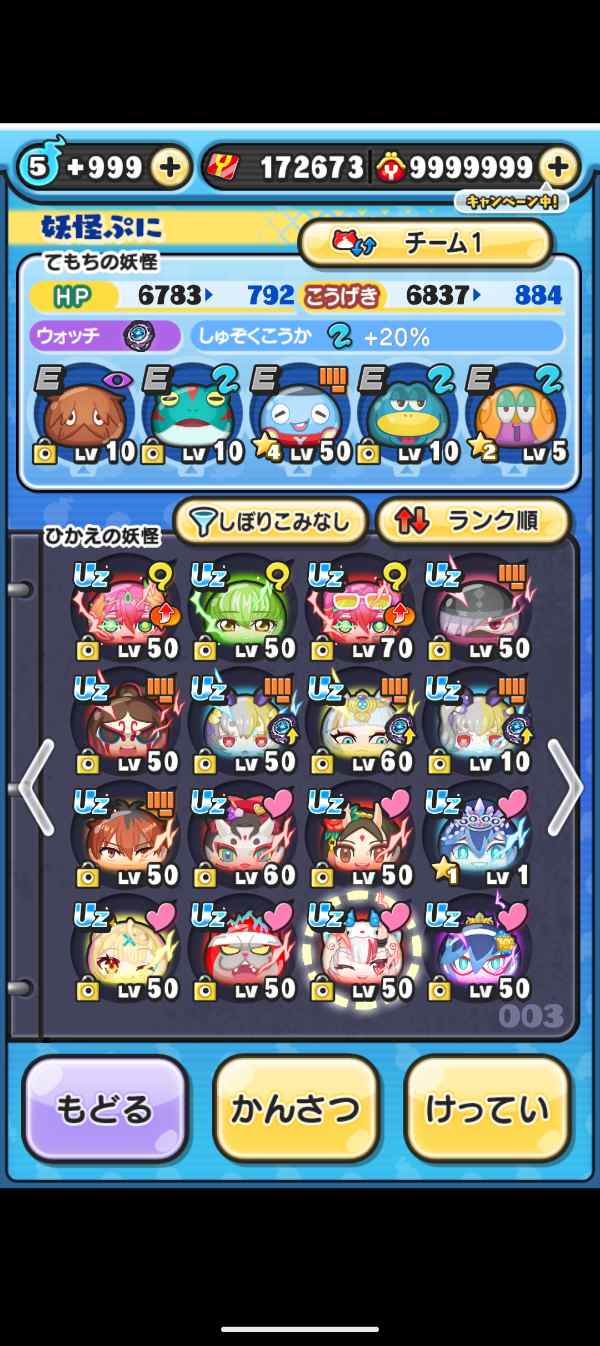Tap the plus button next to 9999999
The width and height of the screenshot is (600, 1346).
[559, 167]
